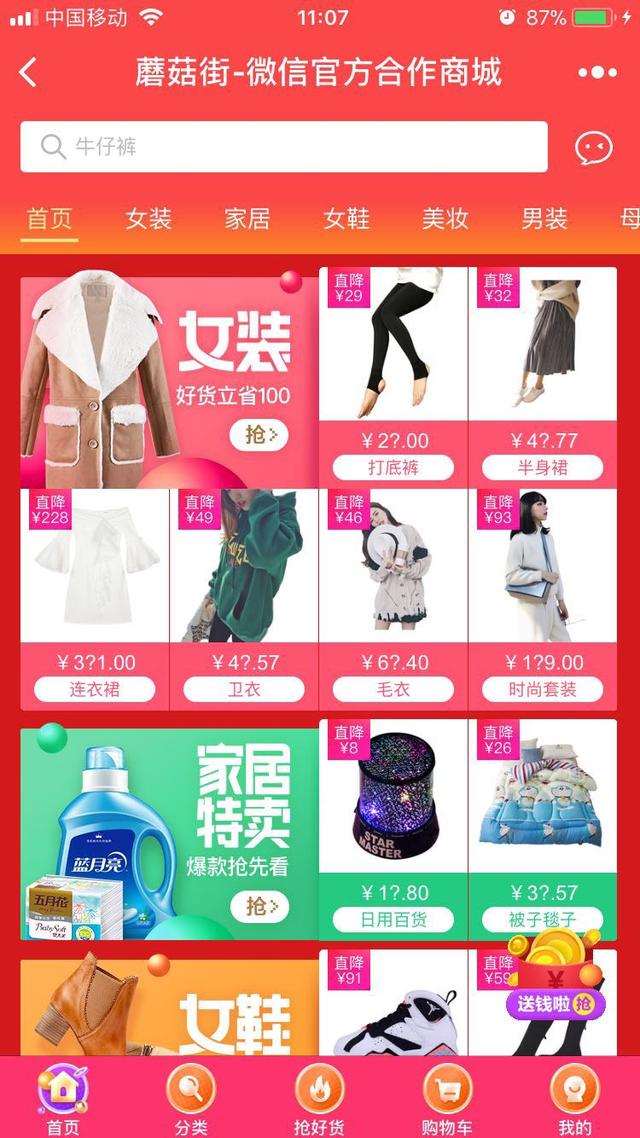
Task: Open the 打底裤 product card
Action: [x=393, y=376]
